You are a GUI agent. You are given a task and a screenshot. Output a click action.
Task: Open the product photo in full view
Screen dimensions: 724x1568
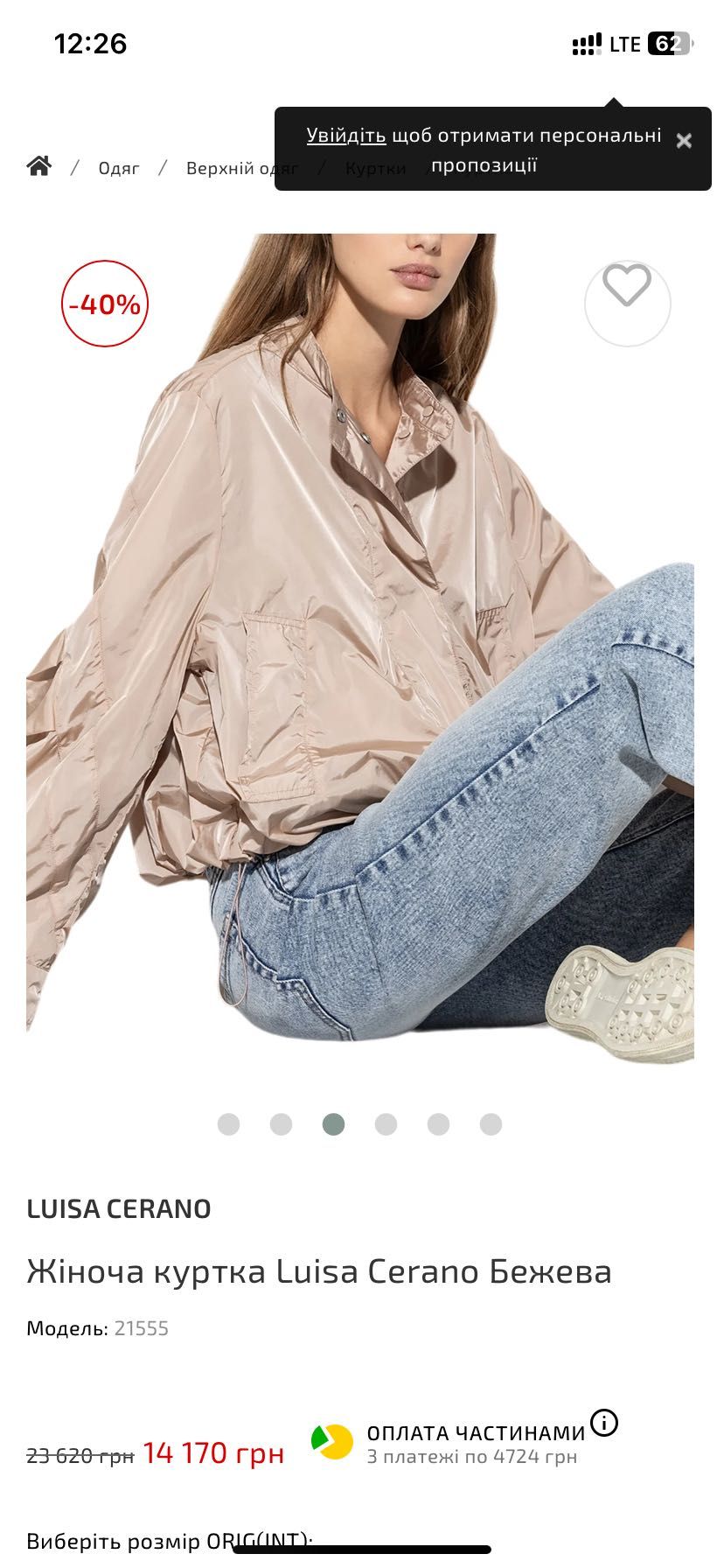coord(360,647)
